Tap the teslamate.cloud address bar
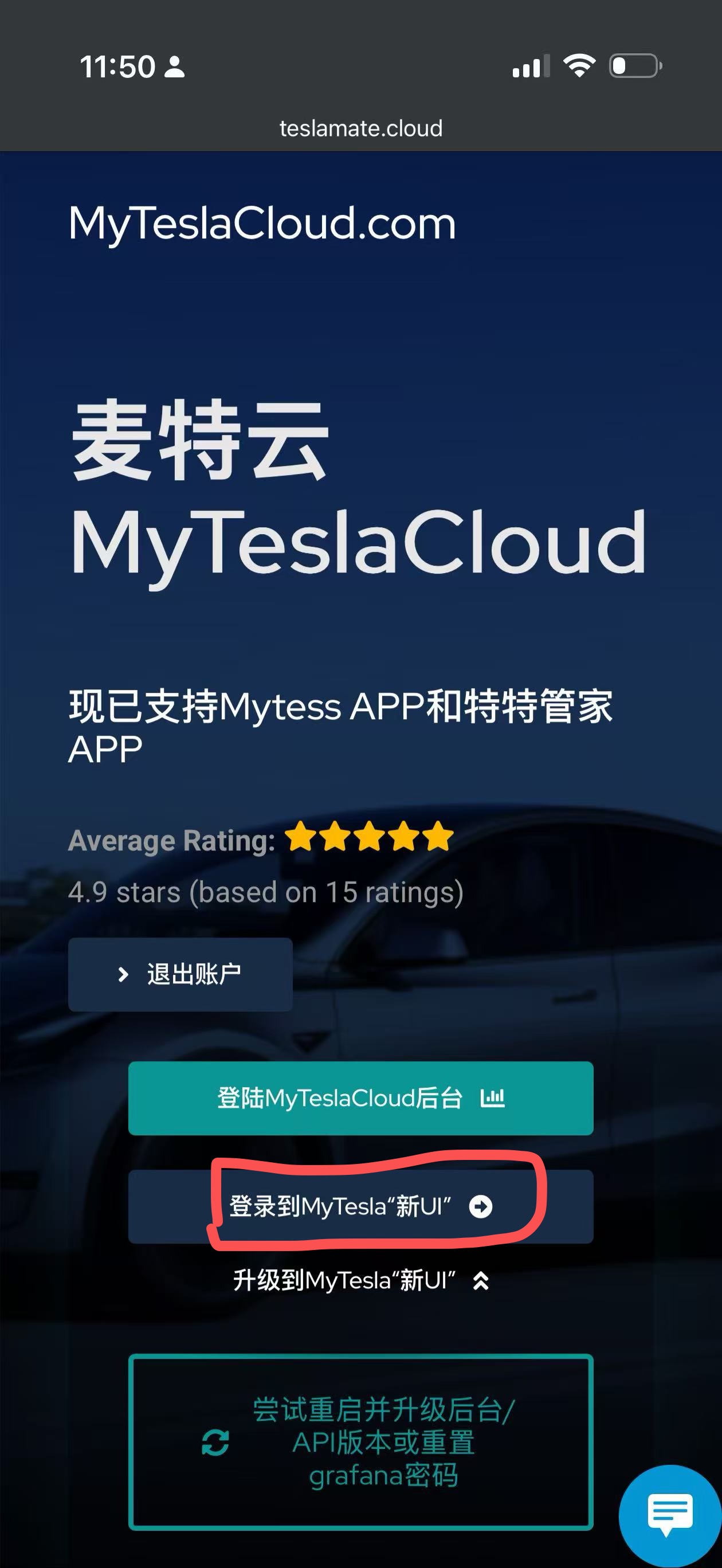This screenshot has width=722, height=1568. pos(360,128)
